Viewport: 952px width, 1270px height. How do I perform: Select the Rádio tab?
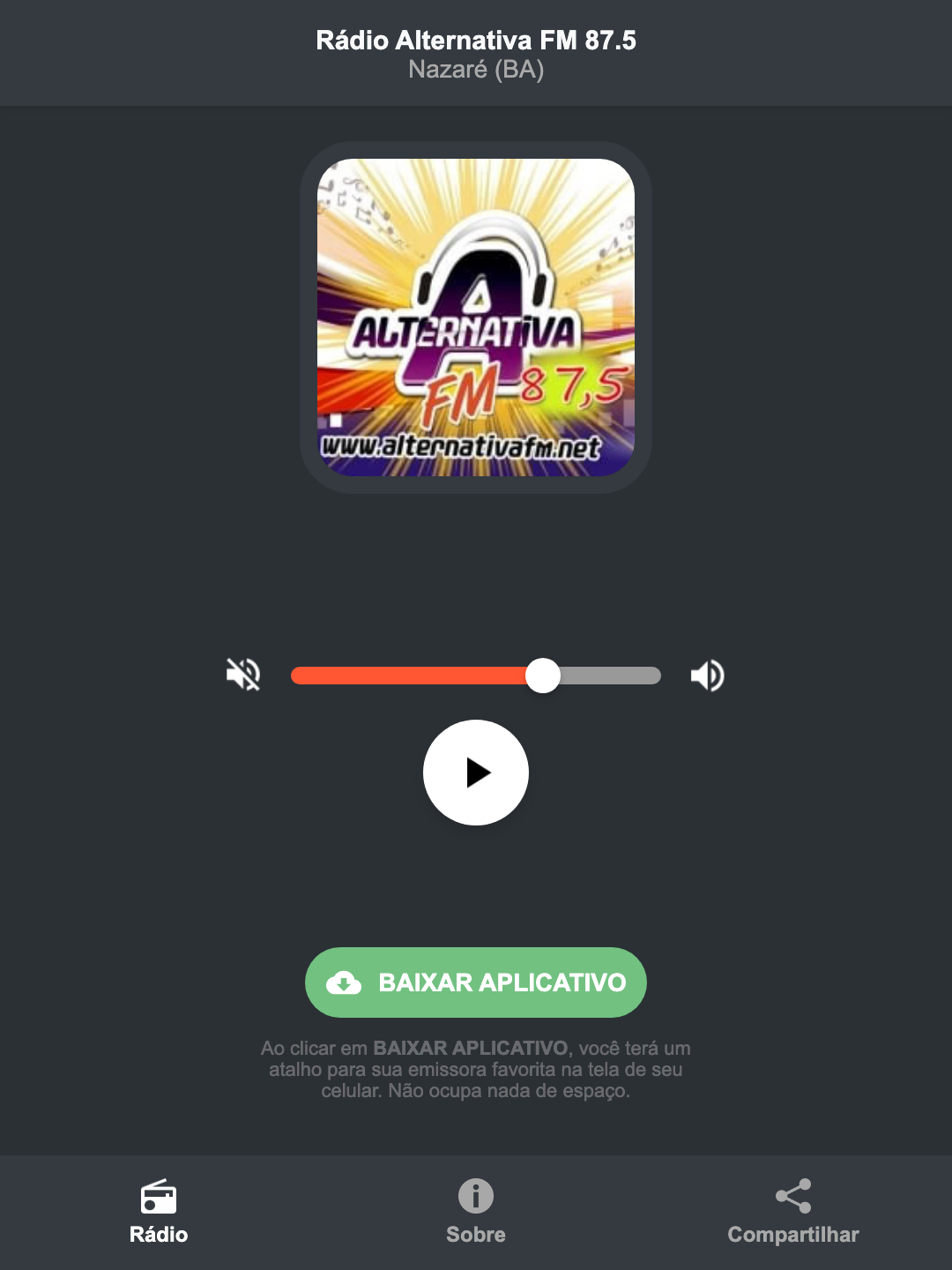[159, 1217]
